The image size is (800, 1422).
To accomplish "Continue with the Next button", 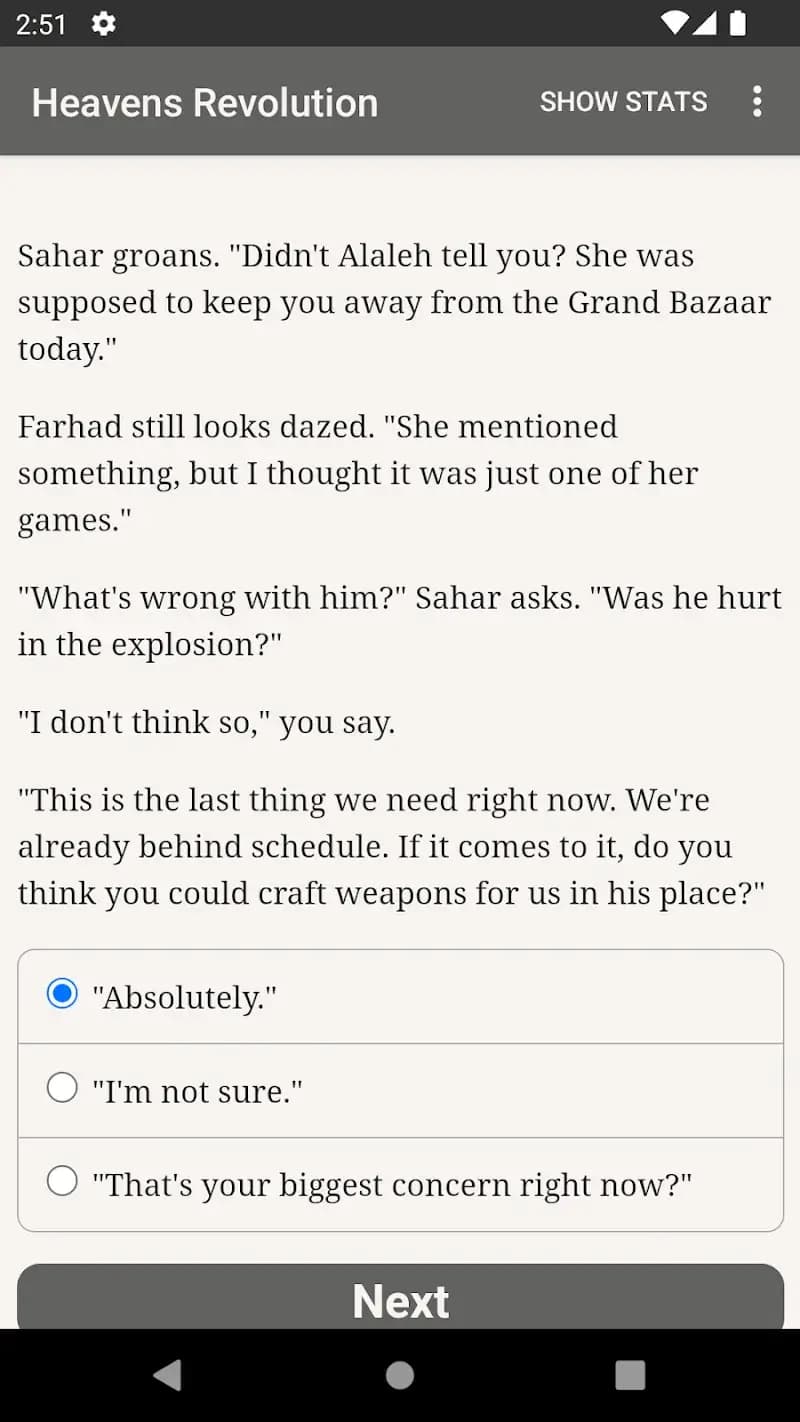I will pyautogui.click(x=400, y=1298).
